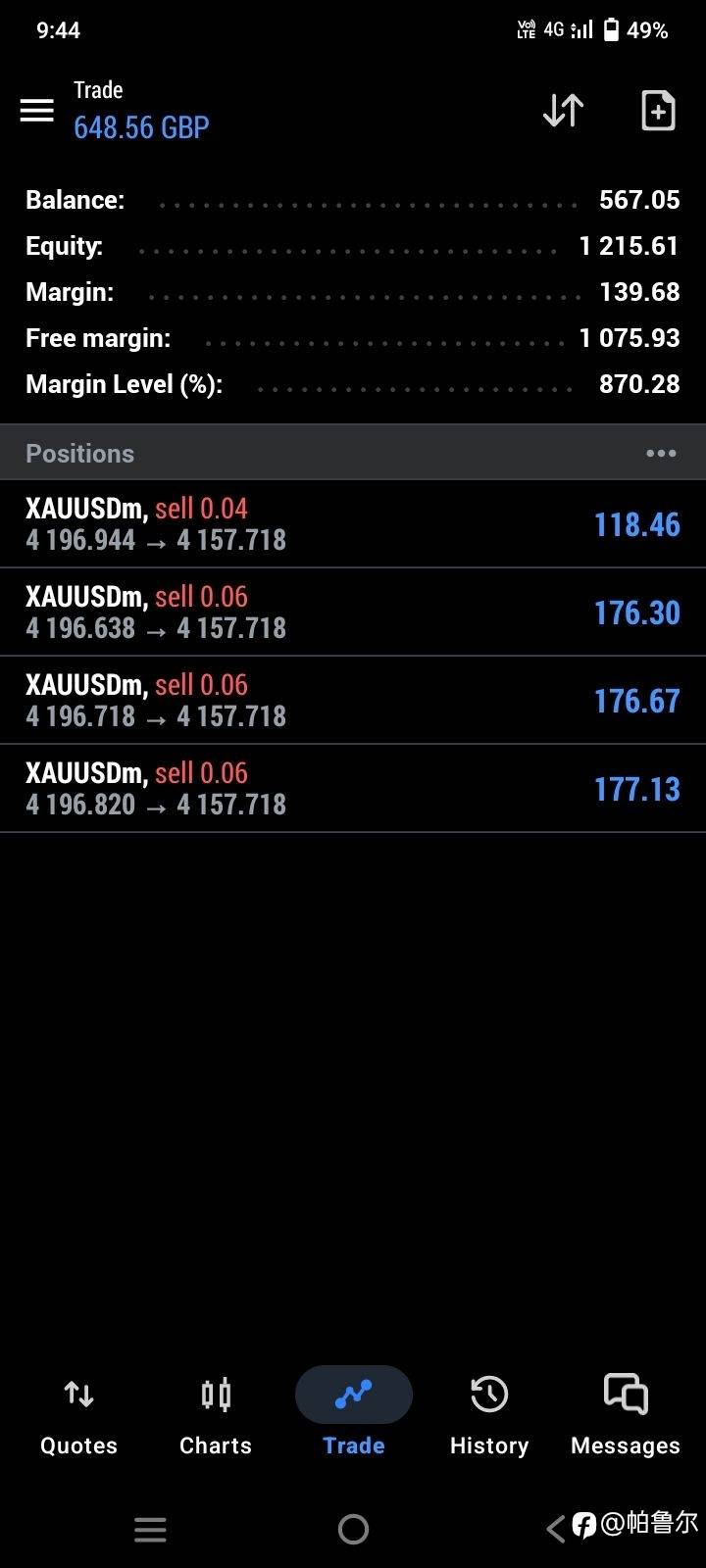Switch to the Quotes tab
This screenshot has height=1568, width=706.
tap(78, 1415)
